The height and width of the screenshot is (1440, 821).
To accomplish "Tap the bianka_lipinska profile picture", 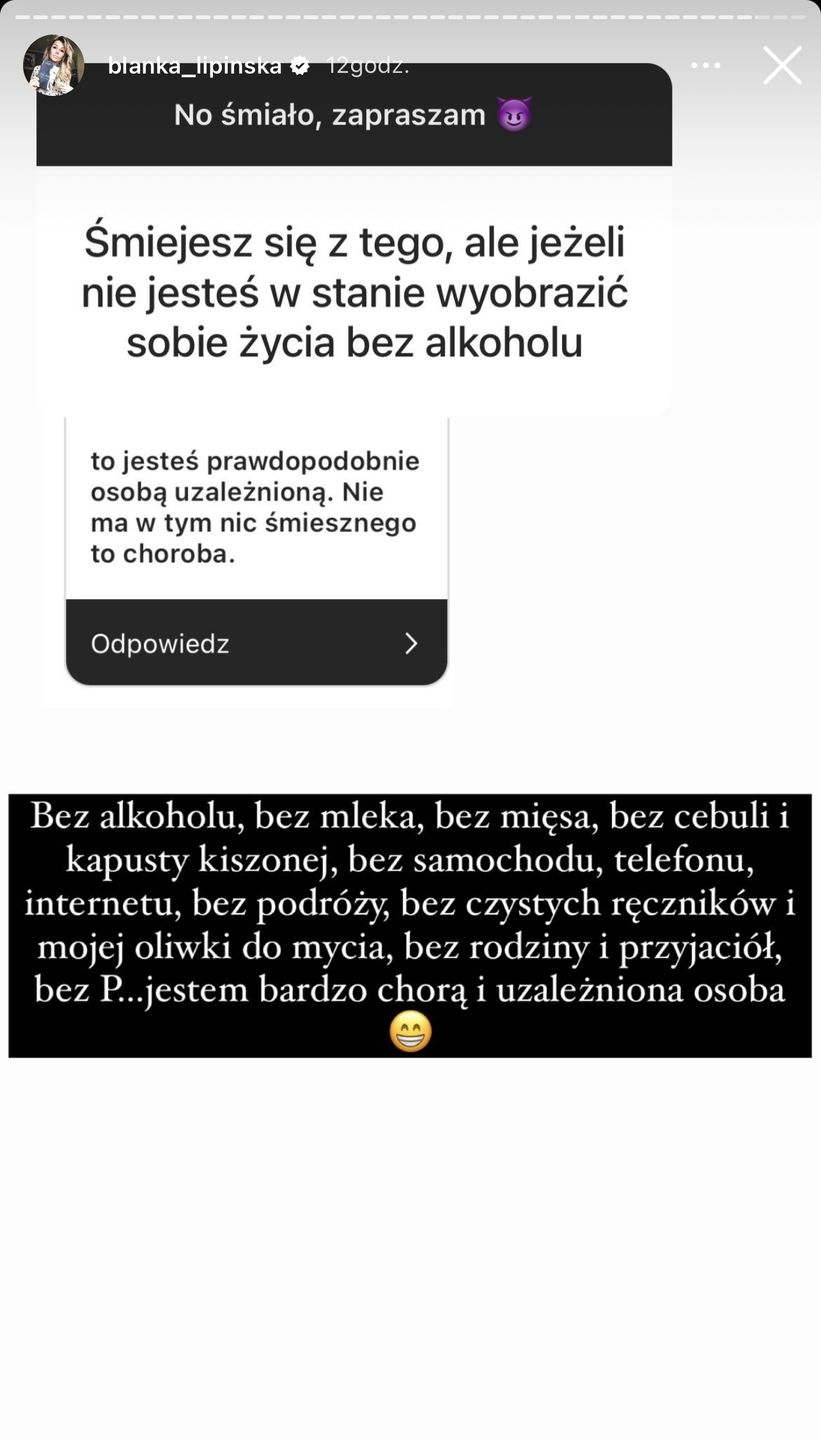I will [x=54, y=65].
